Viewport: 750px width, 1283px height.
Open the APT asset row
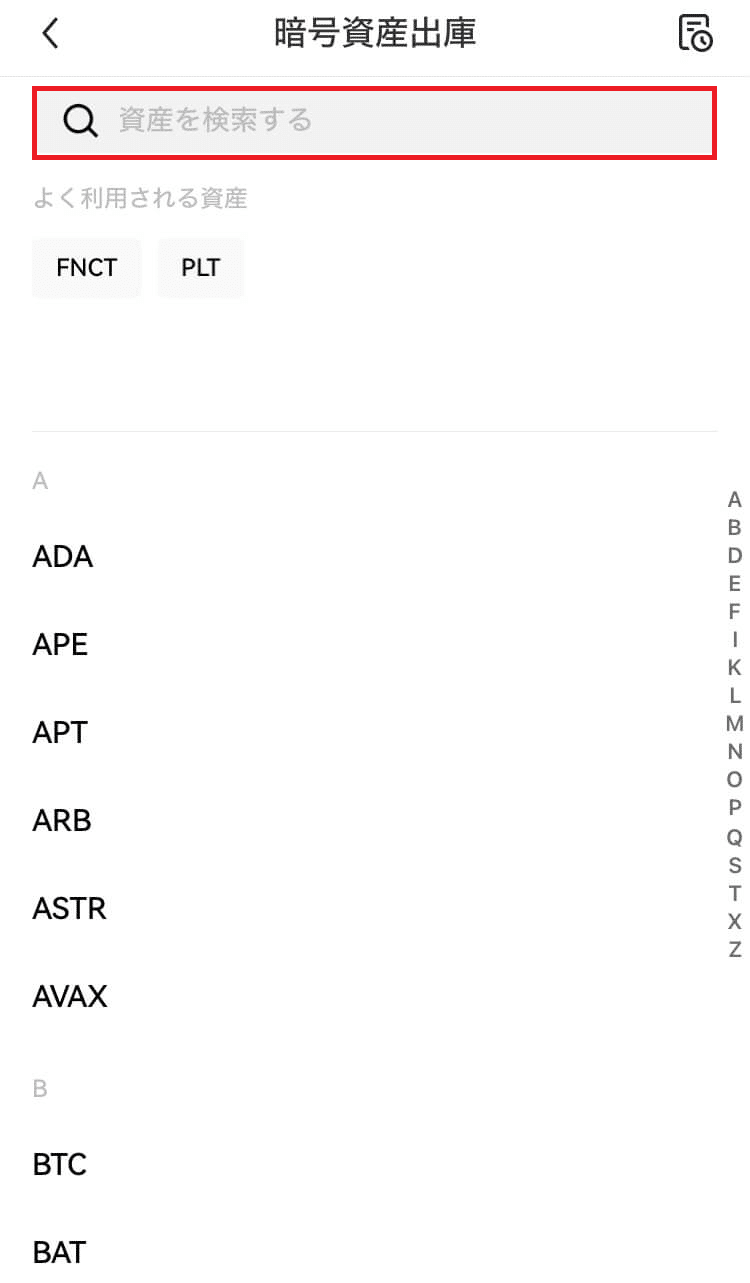point(375,733)
